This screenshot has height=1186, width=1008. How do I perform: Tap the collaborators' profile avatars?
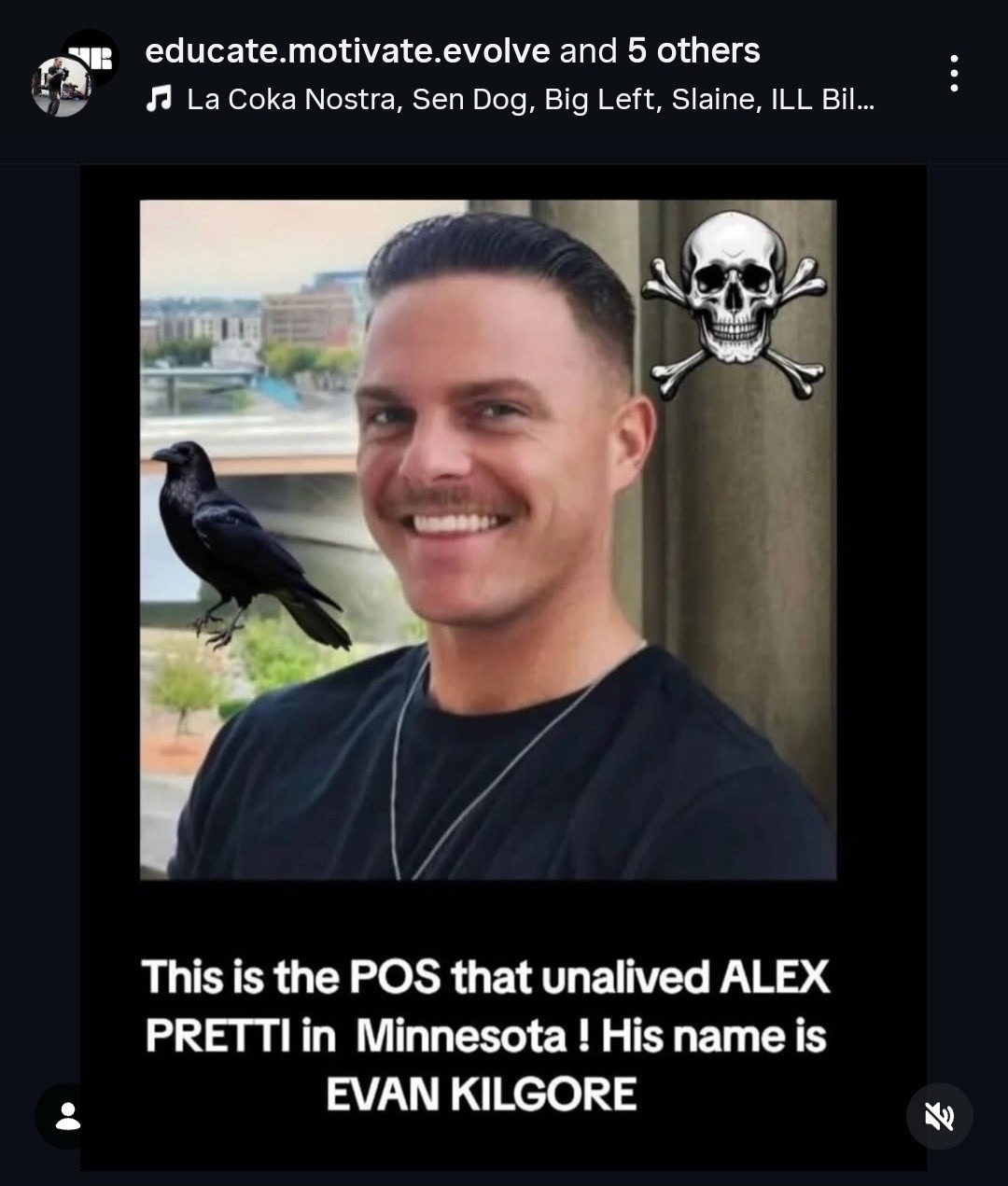tap(73, 75)
